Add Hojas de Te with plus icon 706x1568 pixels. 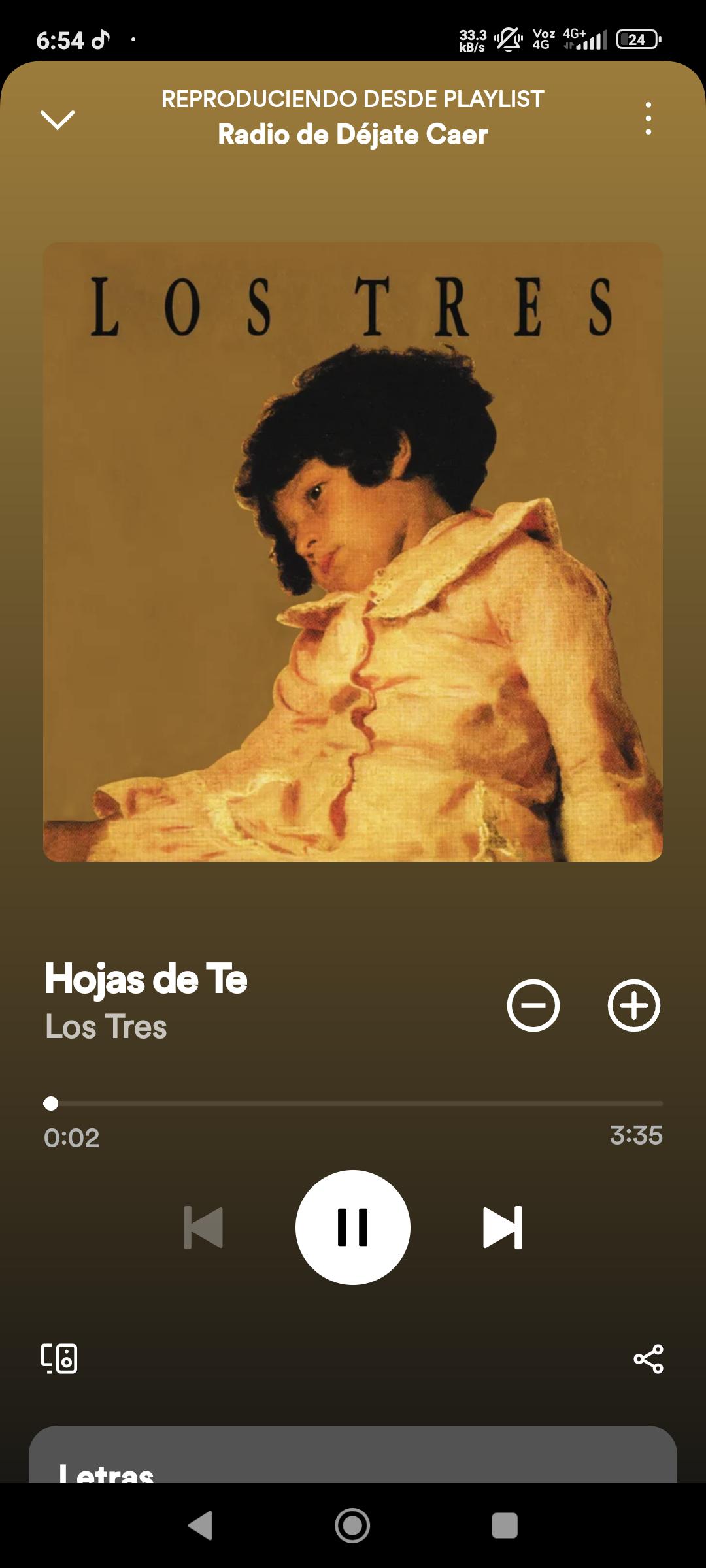(x=633, y=1005)
